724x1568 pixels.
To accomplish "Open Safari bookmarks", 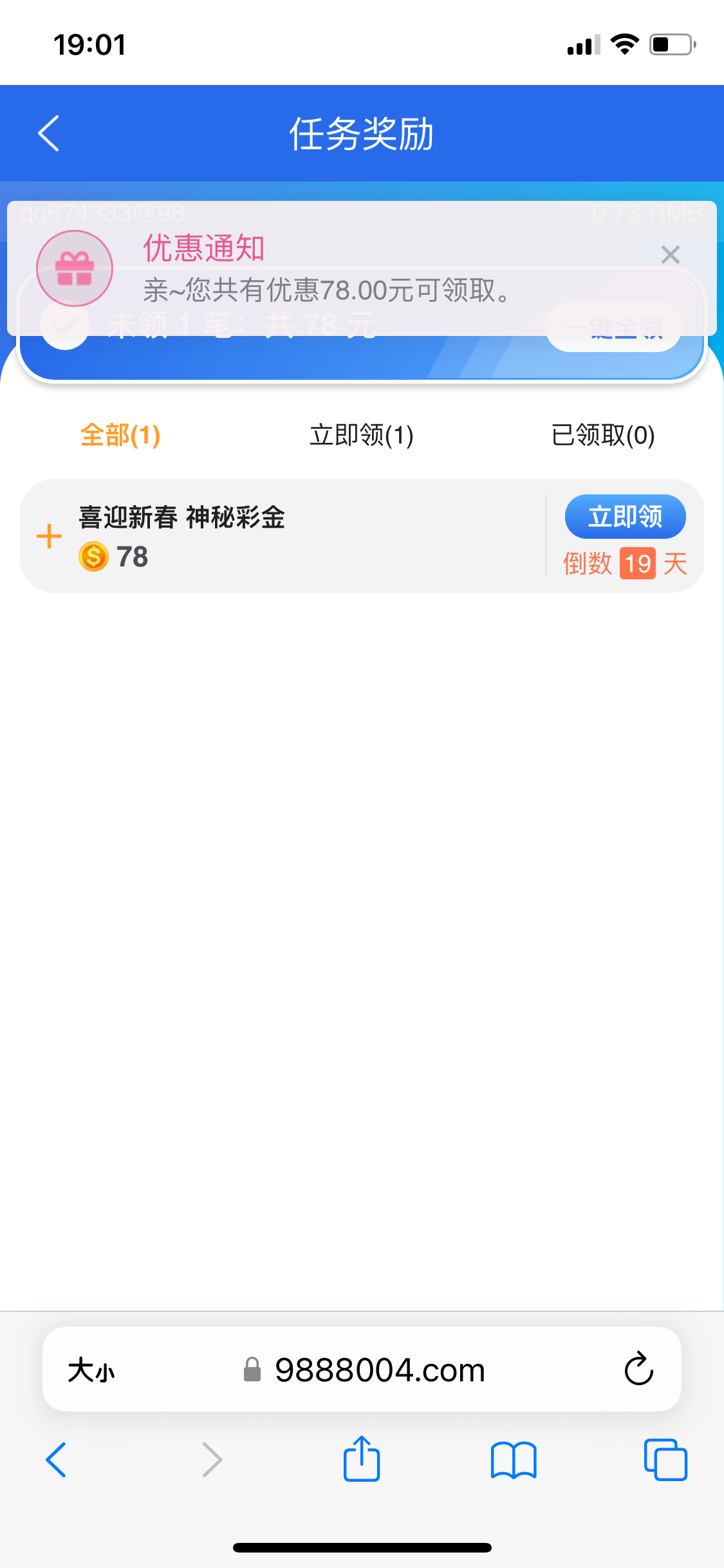I will [x=513, y=1460].
